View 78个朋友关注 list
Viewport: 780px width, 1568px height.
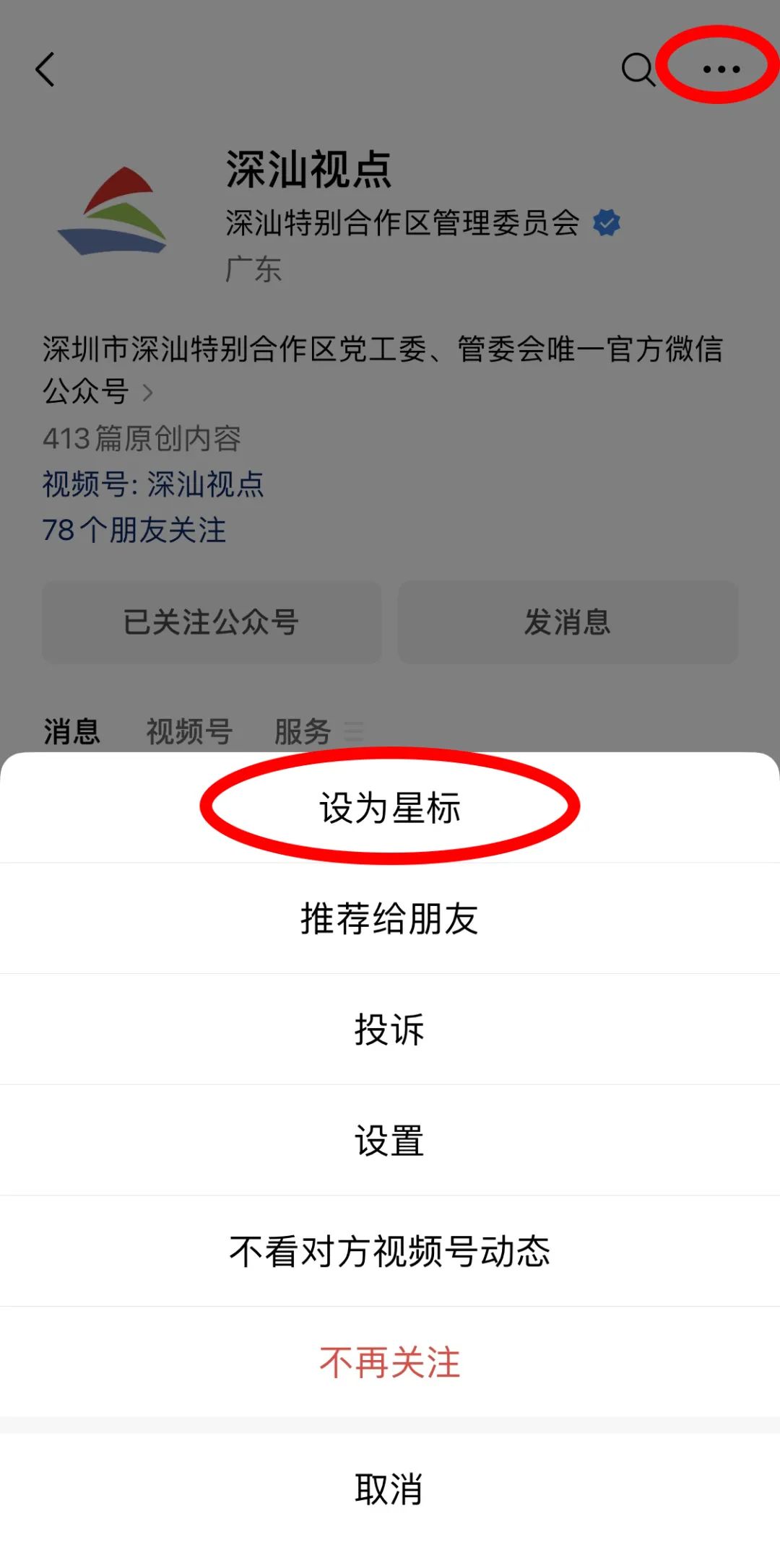134,530
